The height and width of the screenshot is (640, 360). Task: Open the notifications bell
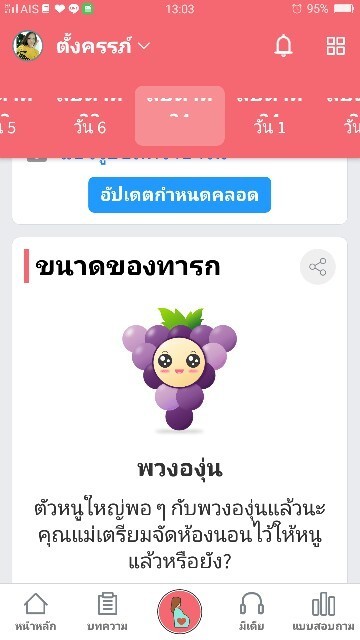[283, 46]
